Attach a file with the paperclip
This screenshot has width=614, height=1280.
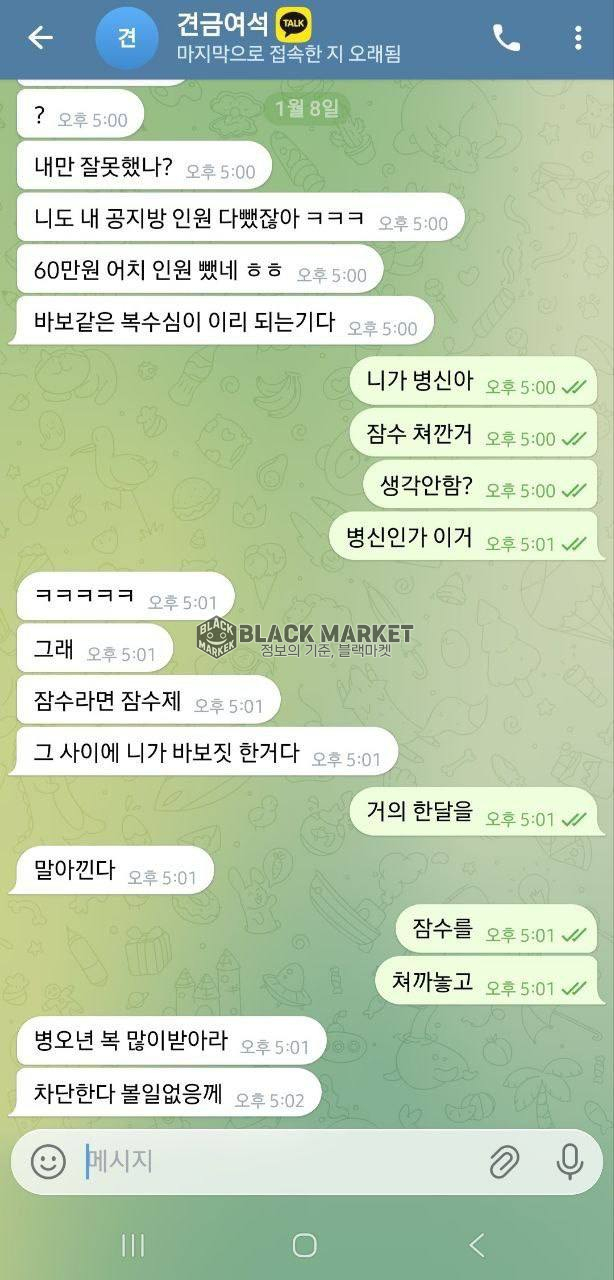coord(503,1161)
